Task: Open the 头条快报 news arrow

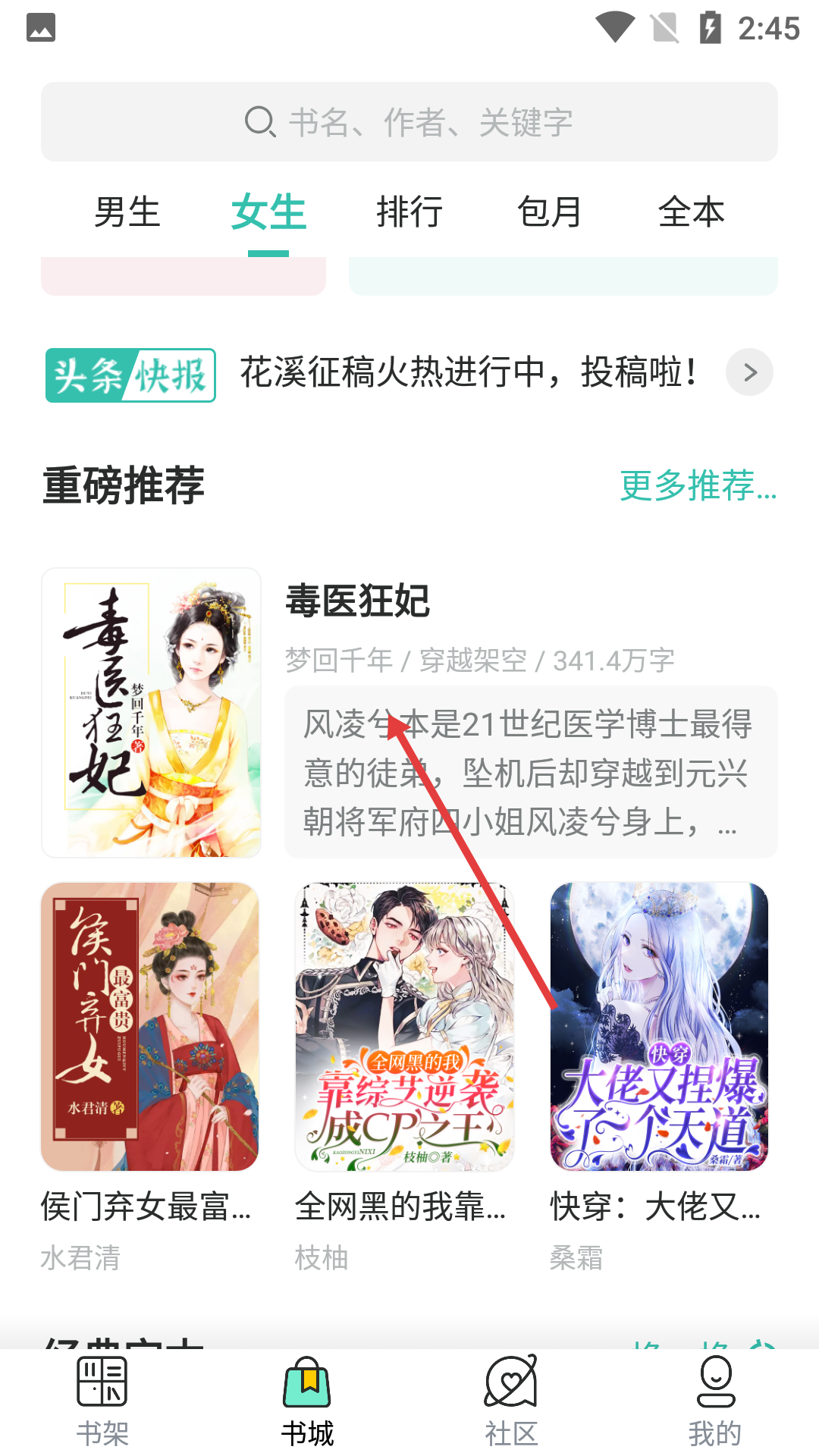Action: [749, 372]
